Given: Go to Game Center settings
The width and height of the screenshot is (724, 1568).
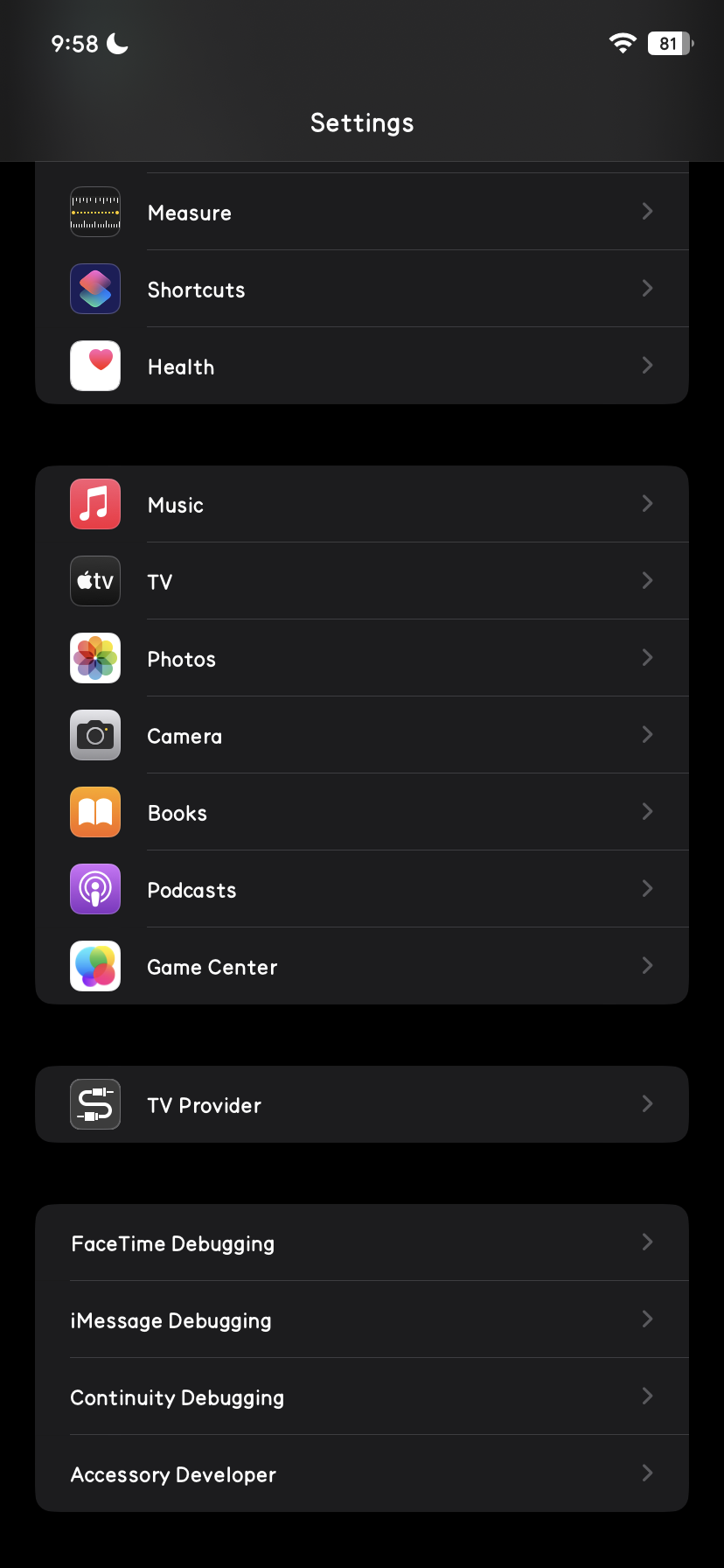Looking at the screenshot, I should coord(362,966).
